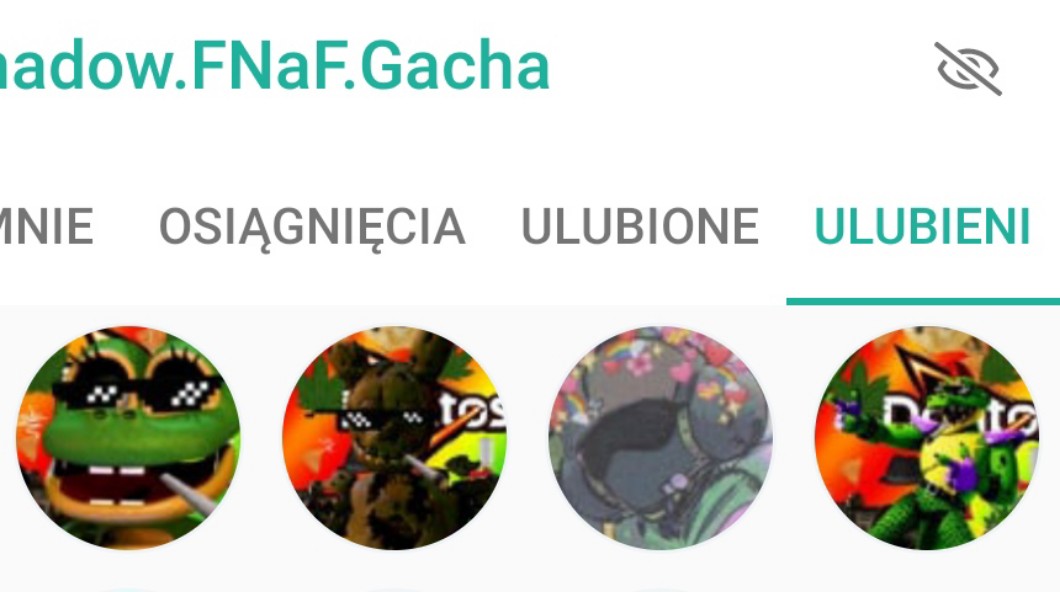Open the frog with sunglasses avatar

pos(128,438)
